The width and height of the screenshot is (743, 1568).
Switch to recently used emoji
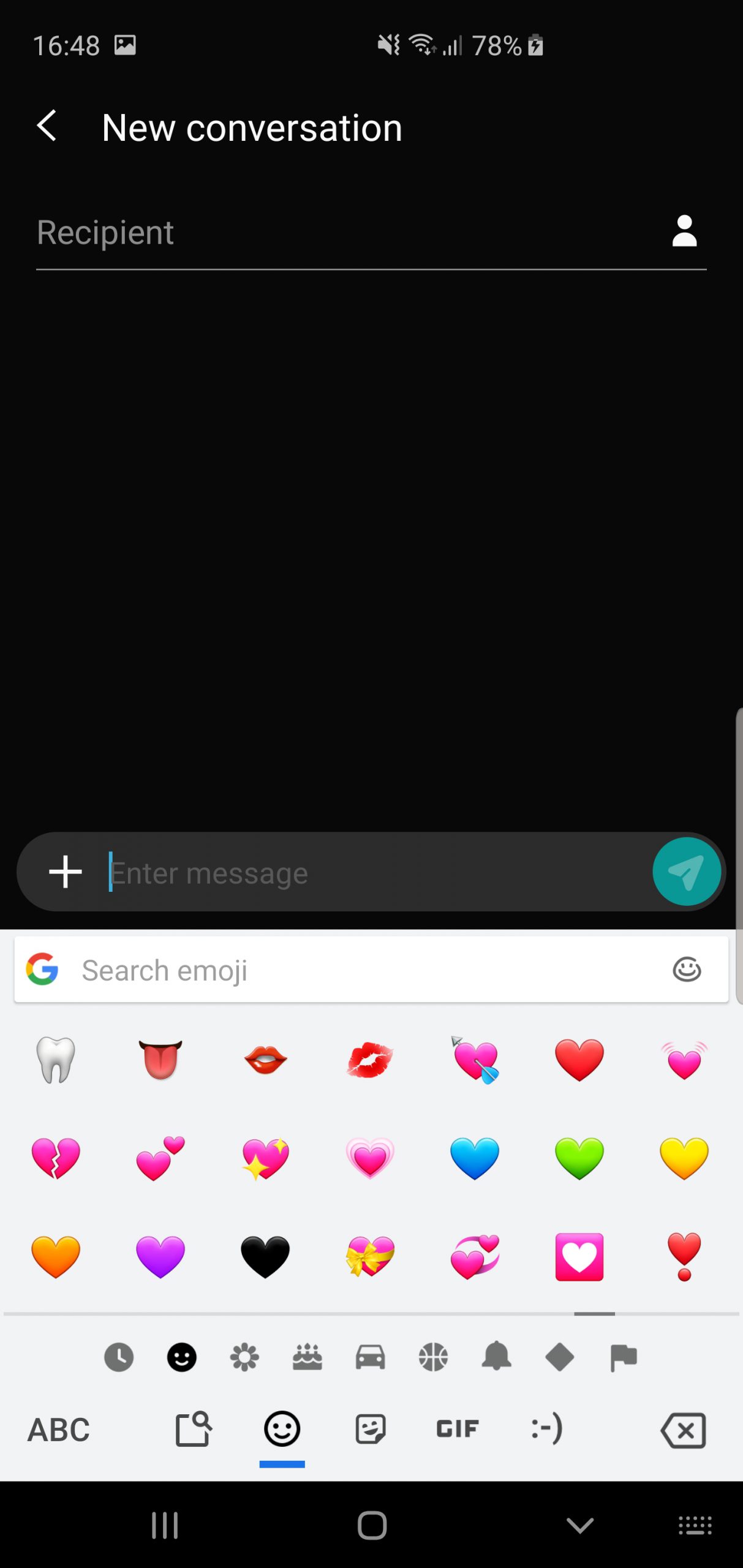119,1357
